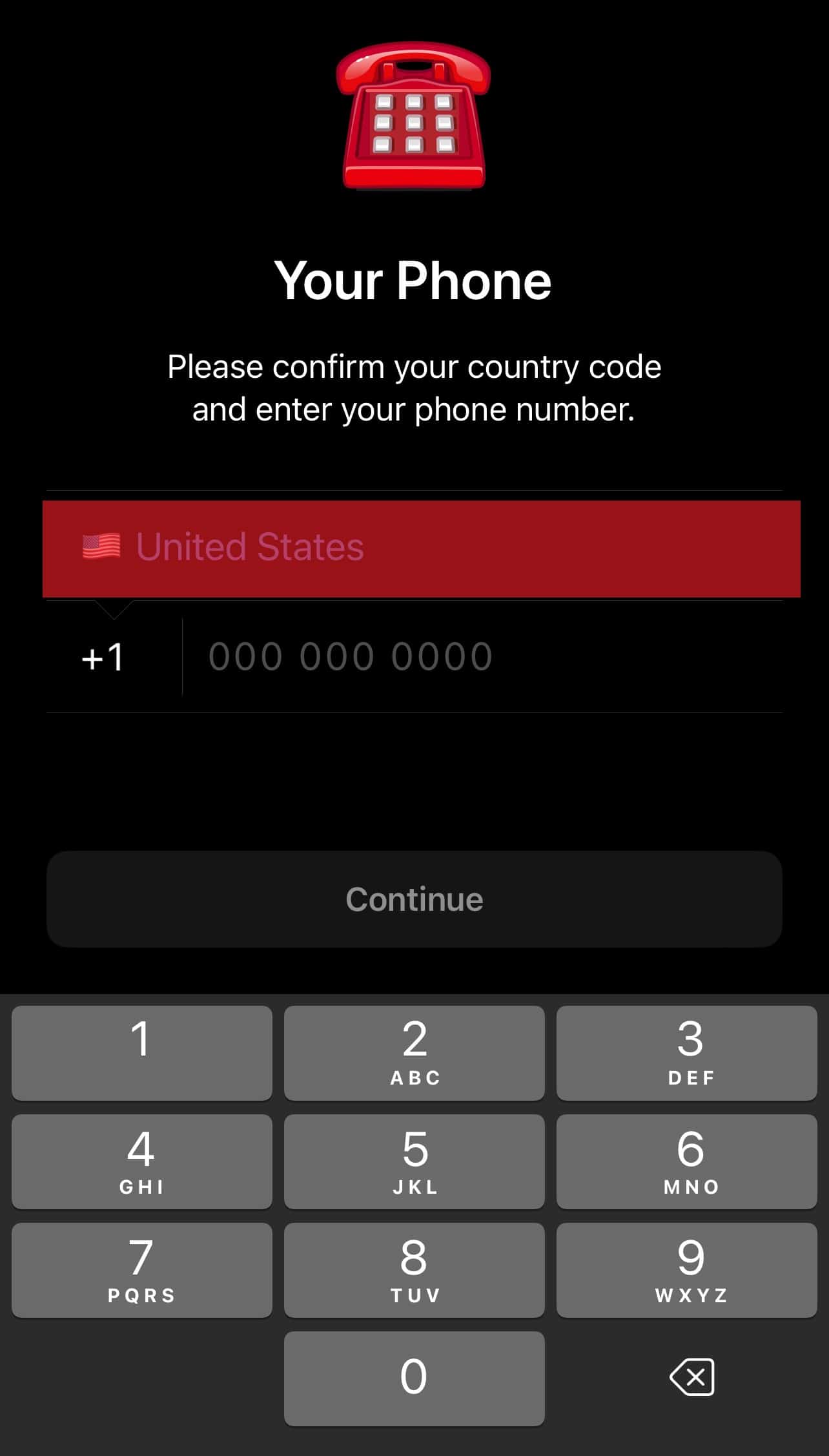
Task: Enter digit 9 on the keypad
Action: coord(686,1269)
